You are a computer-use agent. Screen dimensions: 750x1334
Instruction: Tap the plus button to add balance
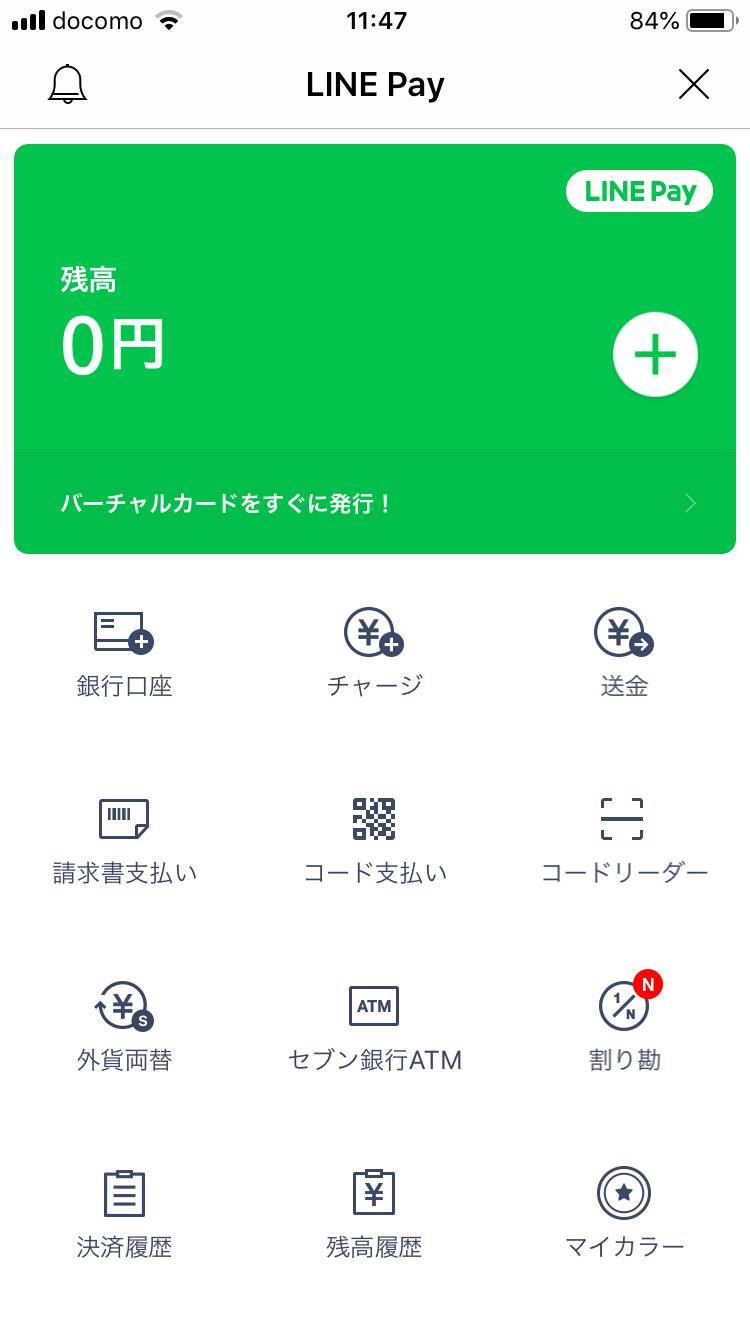655,355
